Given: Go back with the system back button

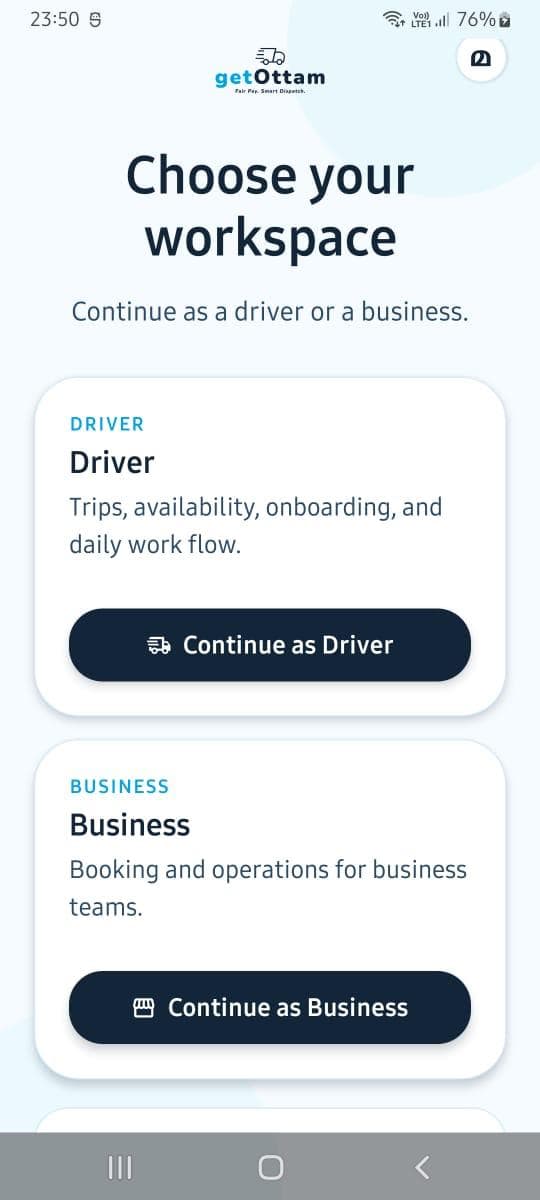Looking at the screenshot, I should (422, 1166).
